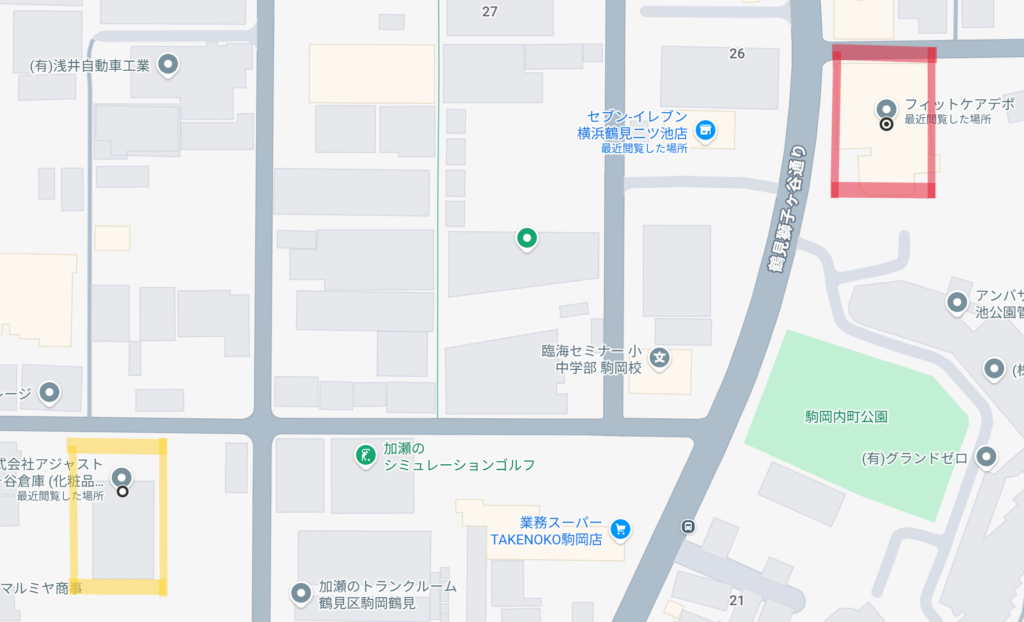This screenshot has height=622, width=1024.
Task: Open the 業務スーパー TAKENOKO駒岡店 shop pin
Action: tap(621, 528)
